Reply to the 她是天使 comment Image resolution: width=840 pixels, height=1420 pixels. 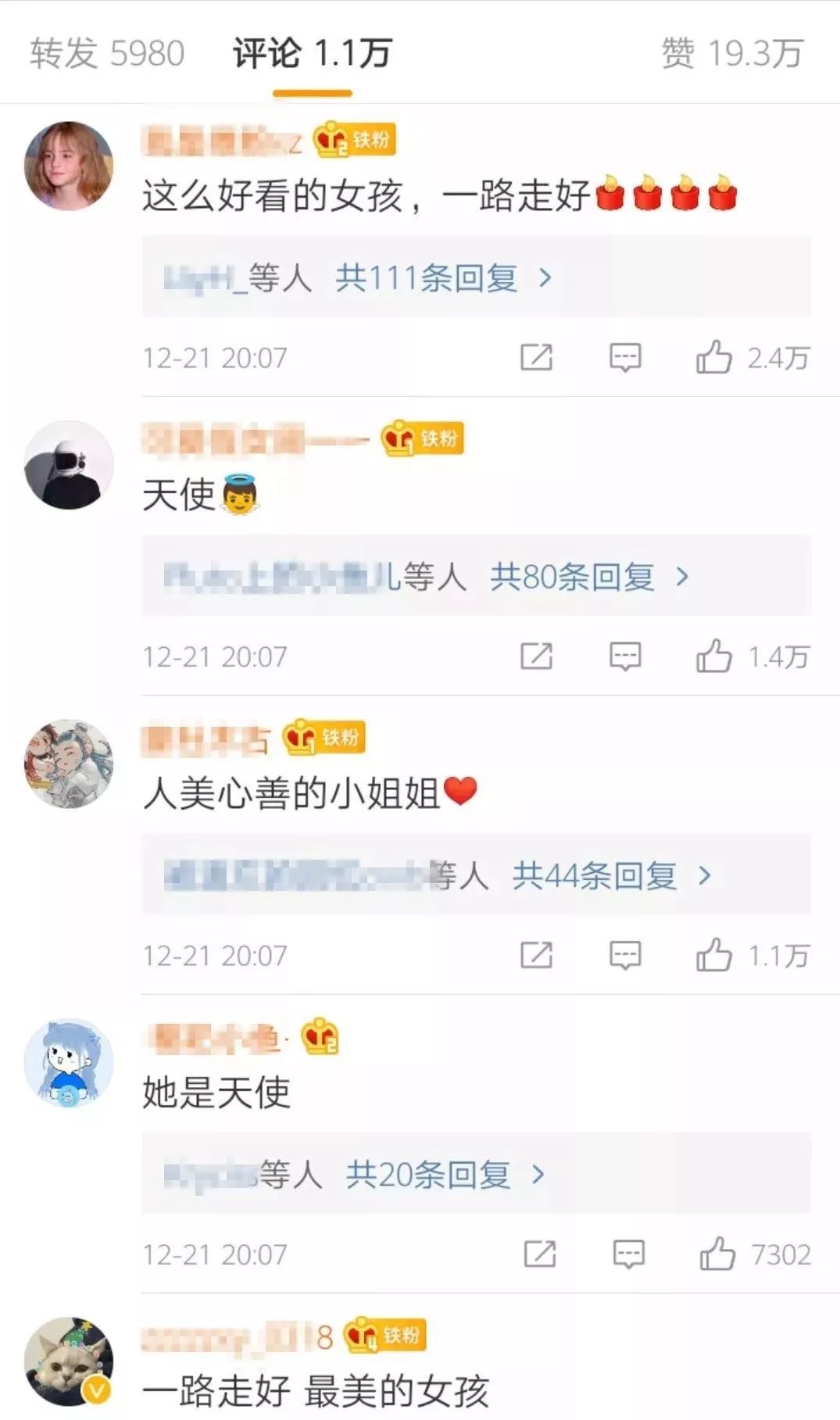[628, 1254]
